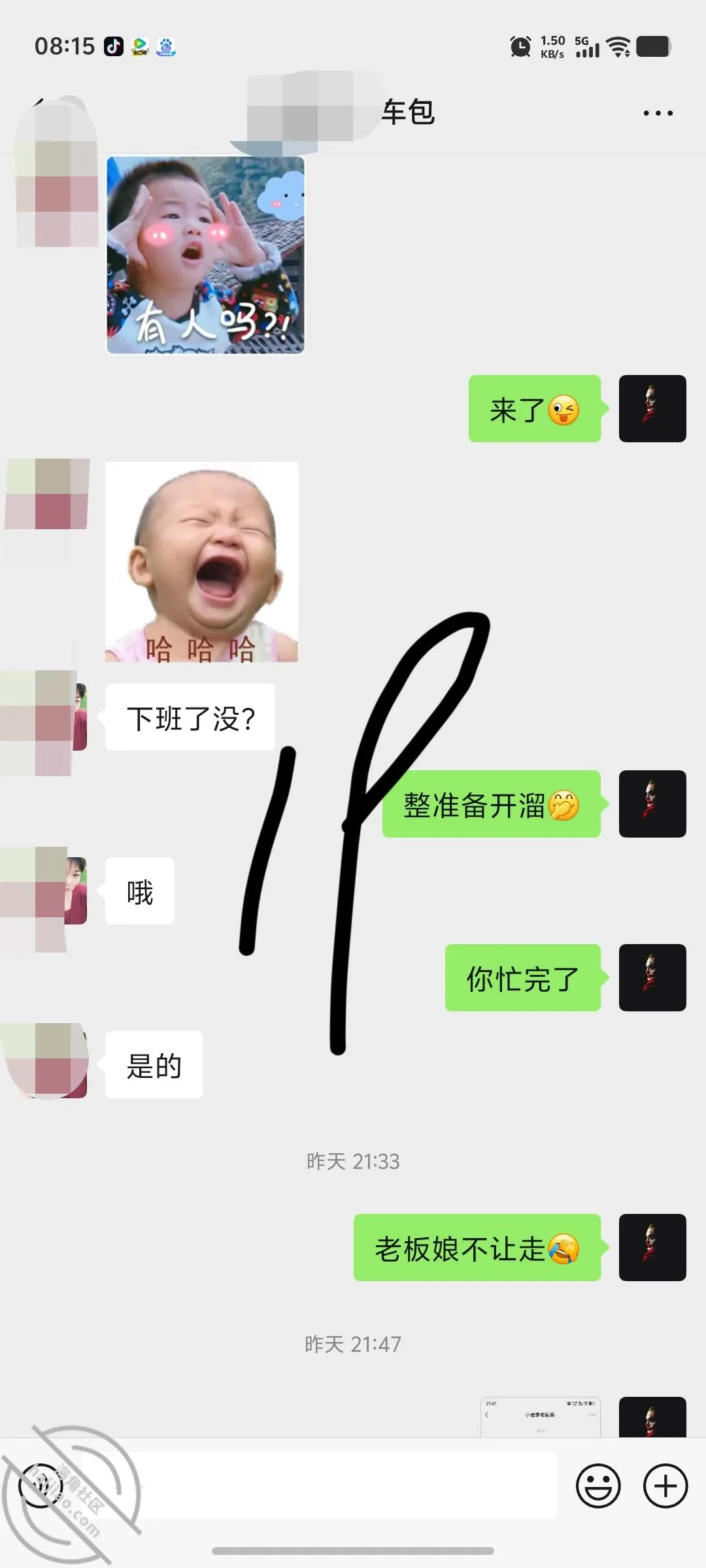View sender avatar beside '来了' message
The height and width of the screenshot is (1568, 706).
[x=652, y=408]
